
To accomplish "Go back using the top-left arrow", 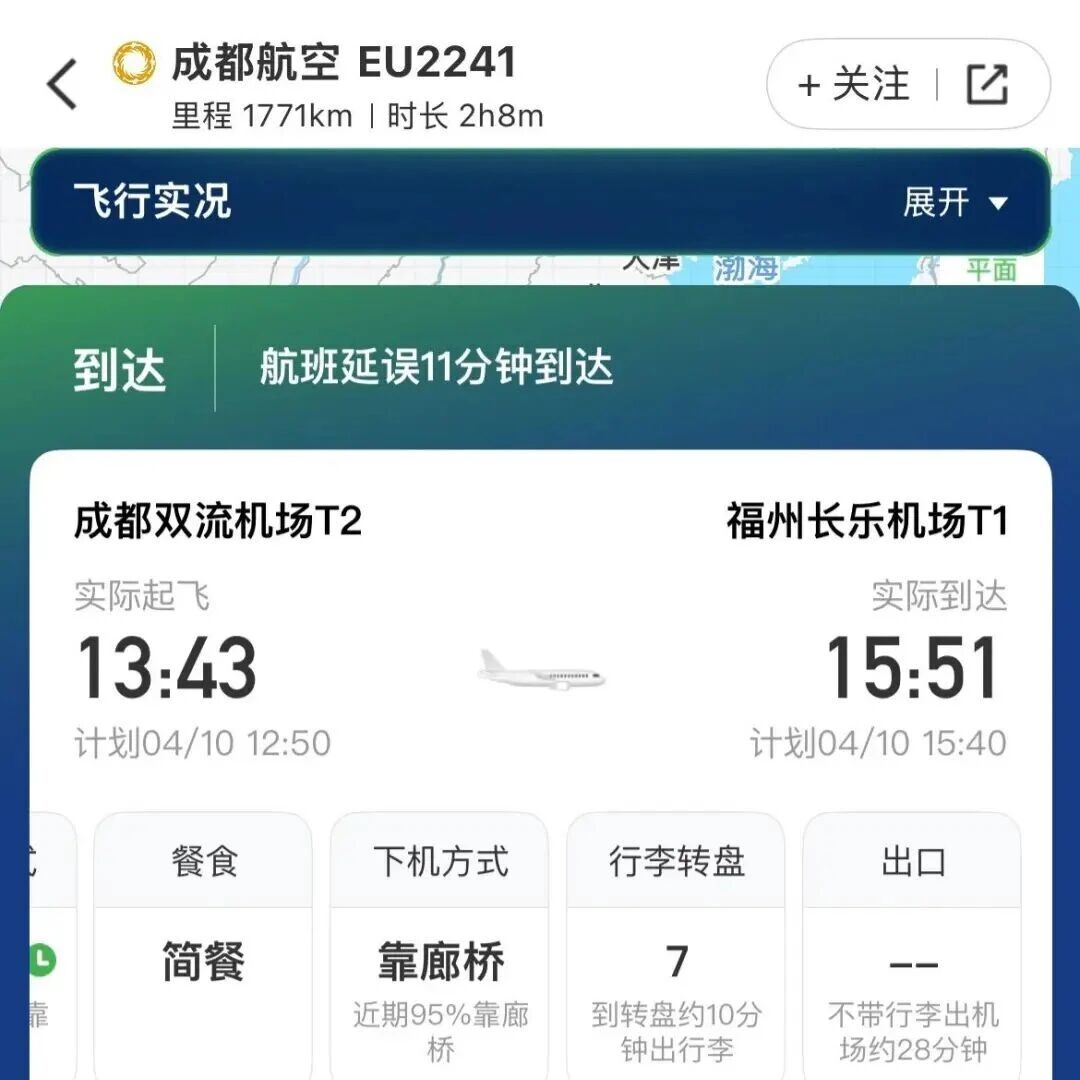I will (x=62, y=84).
